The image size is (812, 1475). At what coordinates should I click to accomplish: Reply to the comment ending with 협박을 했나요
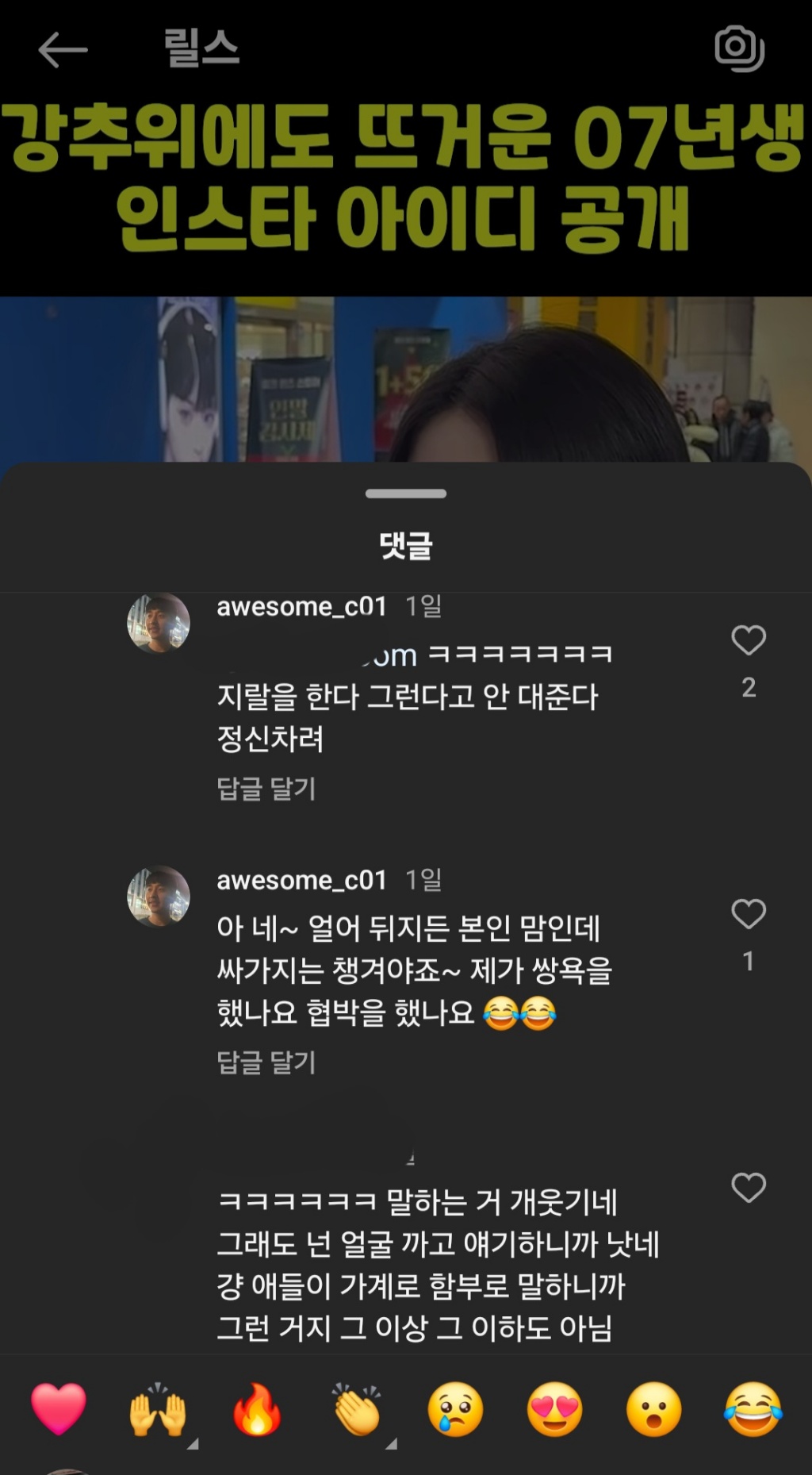point(266,1062)
